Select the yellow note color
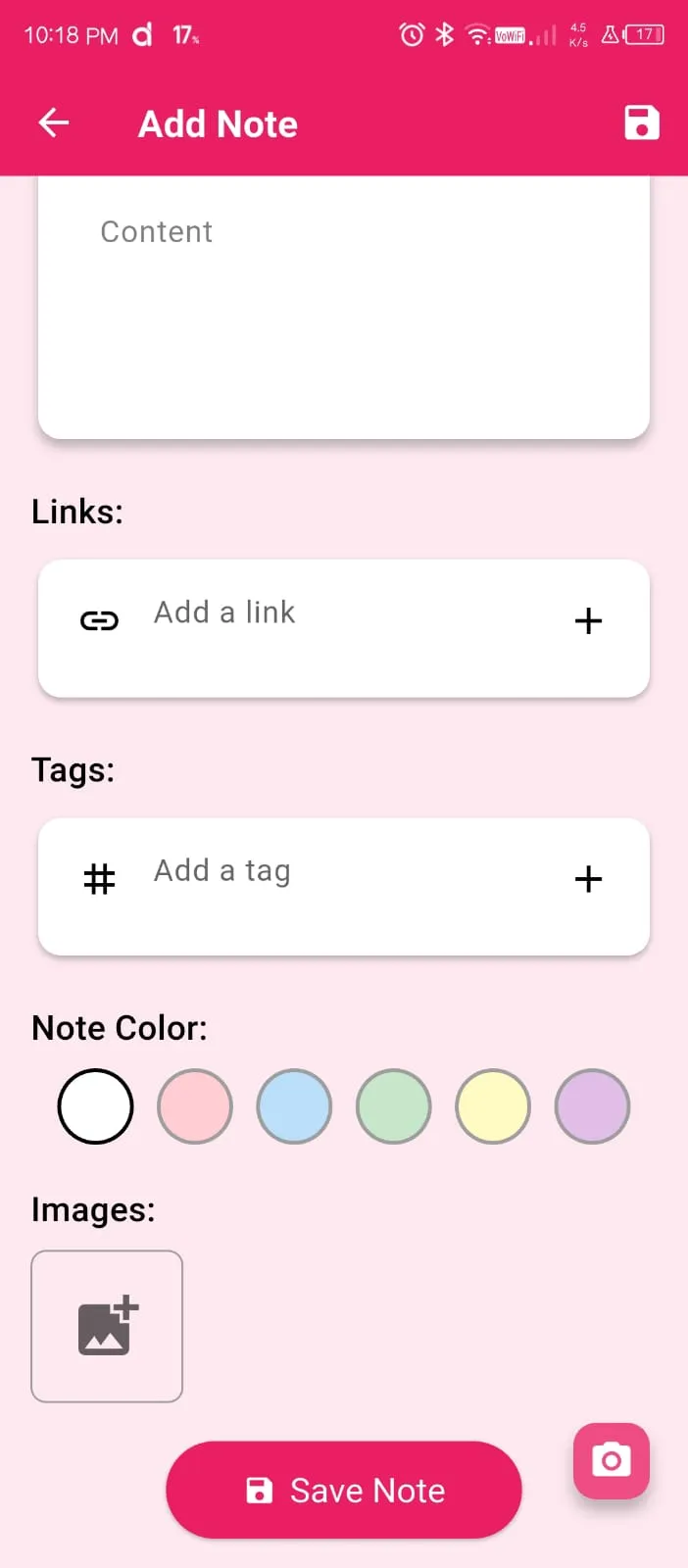 point(493,1106)
